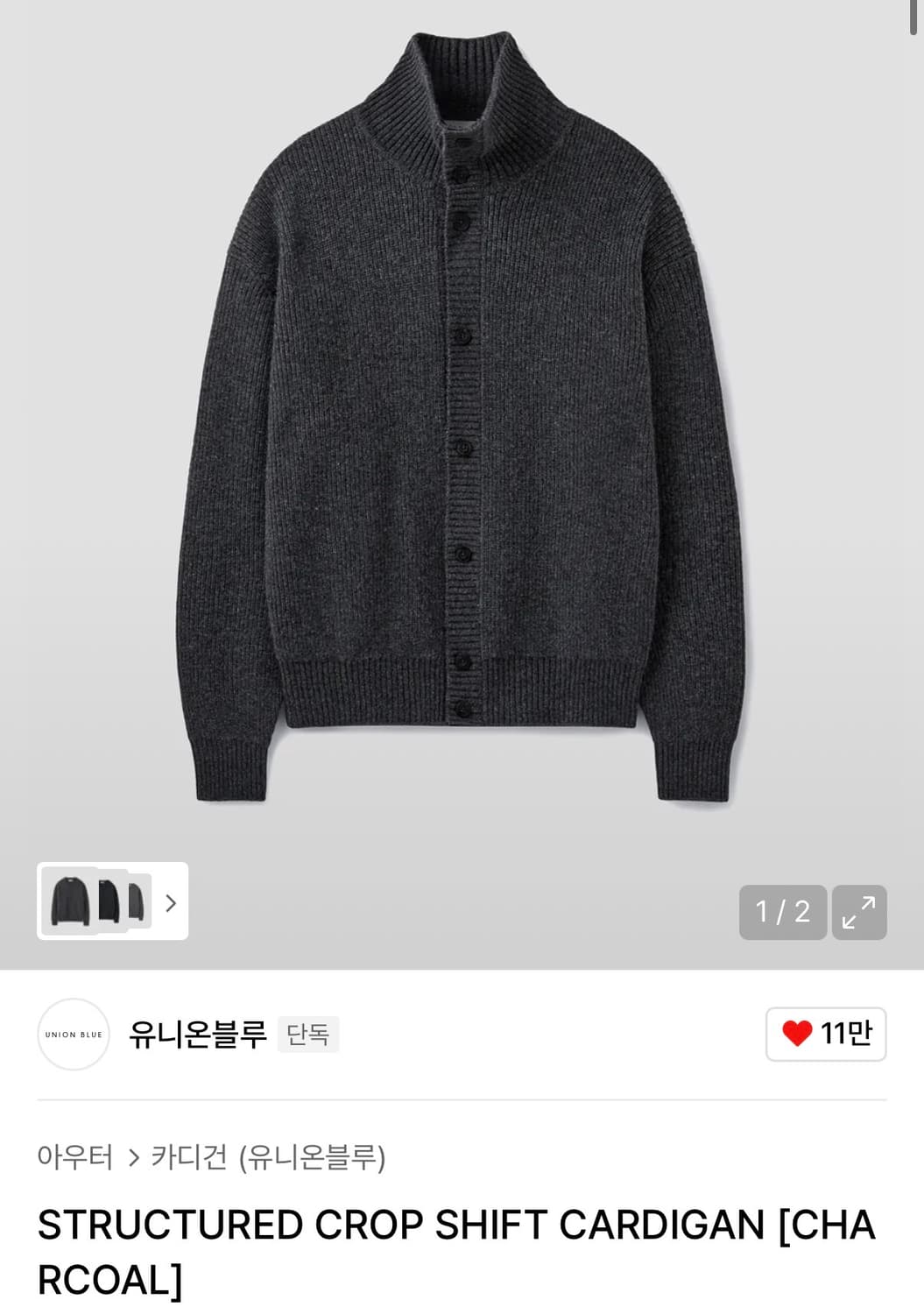
Task: Tap the 단독 exclusive badge
Action: click(x=307, y=1035)
